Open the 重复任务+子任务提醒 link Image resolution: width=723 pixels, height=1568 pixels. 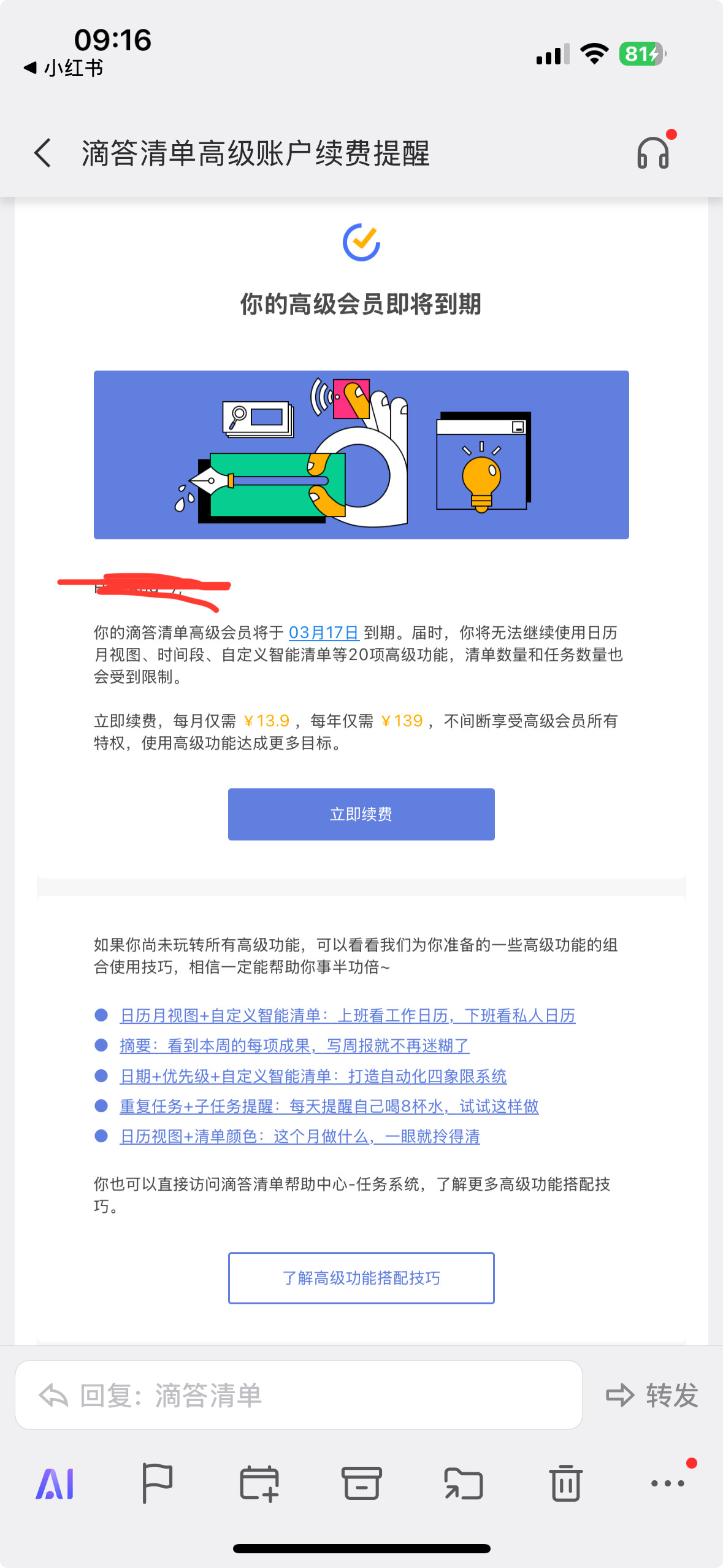tap(329, 1106)
